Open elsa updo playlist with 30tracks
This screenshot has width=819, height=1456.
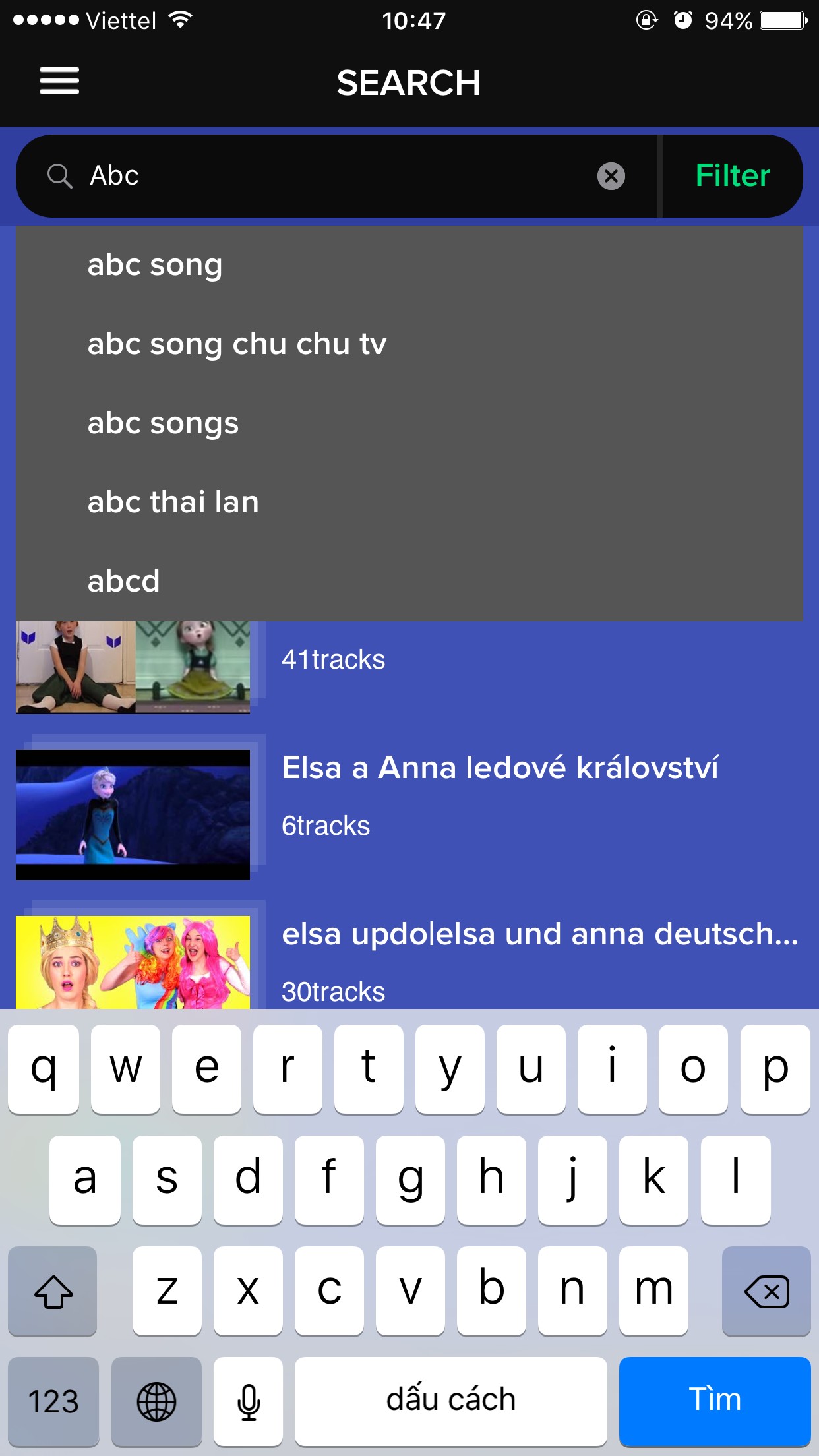point(539,935)
